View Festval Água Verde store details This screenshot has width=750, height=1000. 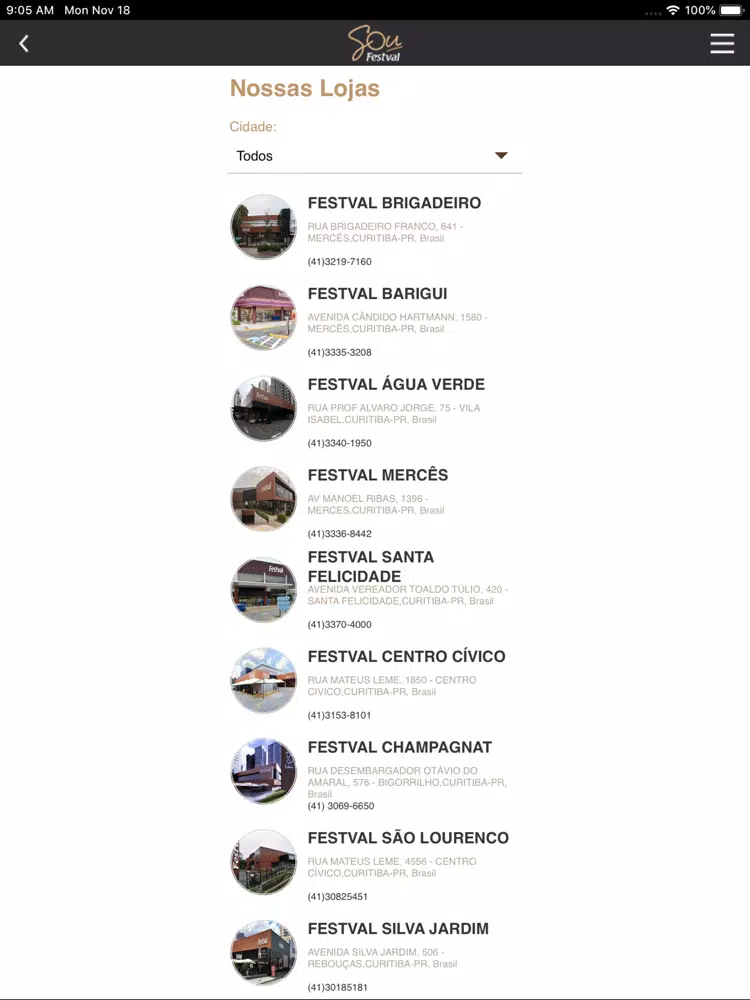[375, 409]
